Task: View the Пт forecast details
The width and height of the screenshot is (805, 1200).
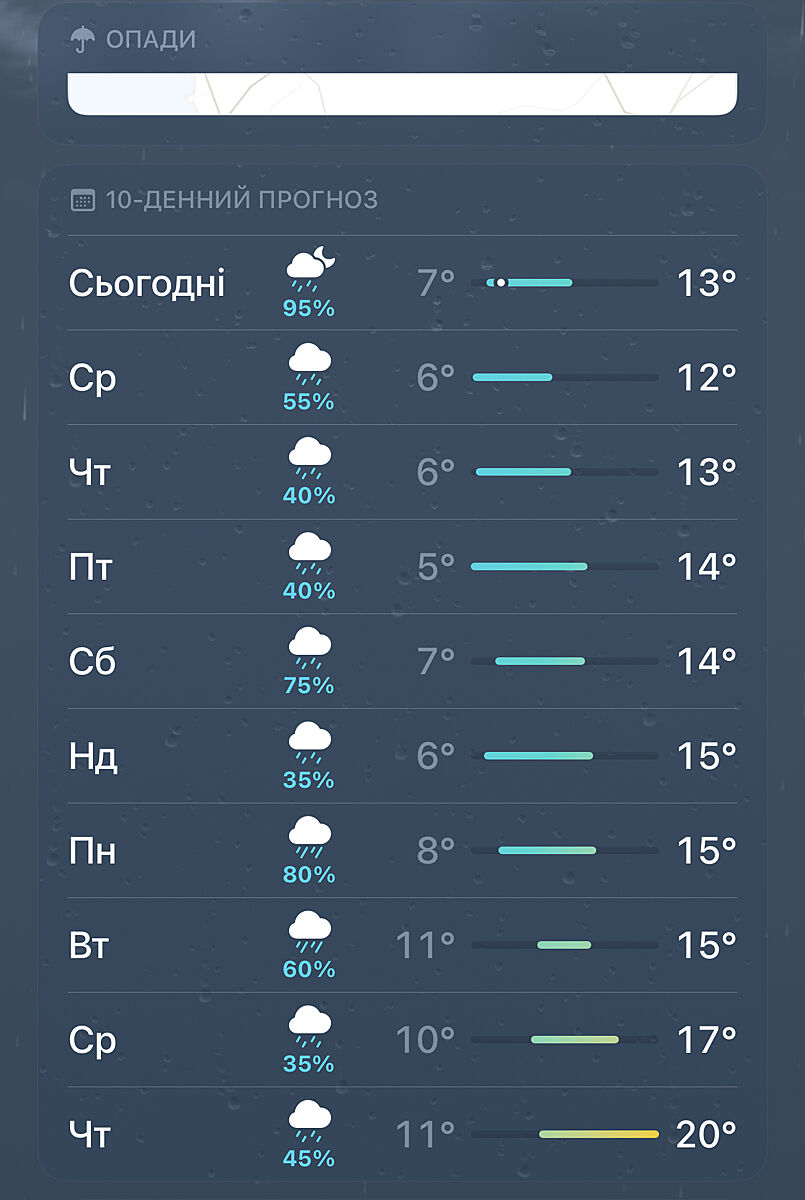Action: click(402, 567)
